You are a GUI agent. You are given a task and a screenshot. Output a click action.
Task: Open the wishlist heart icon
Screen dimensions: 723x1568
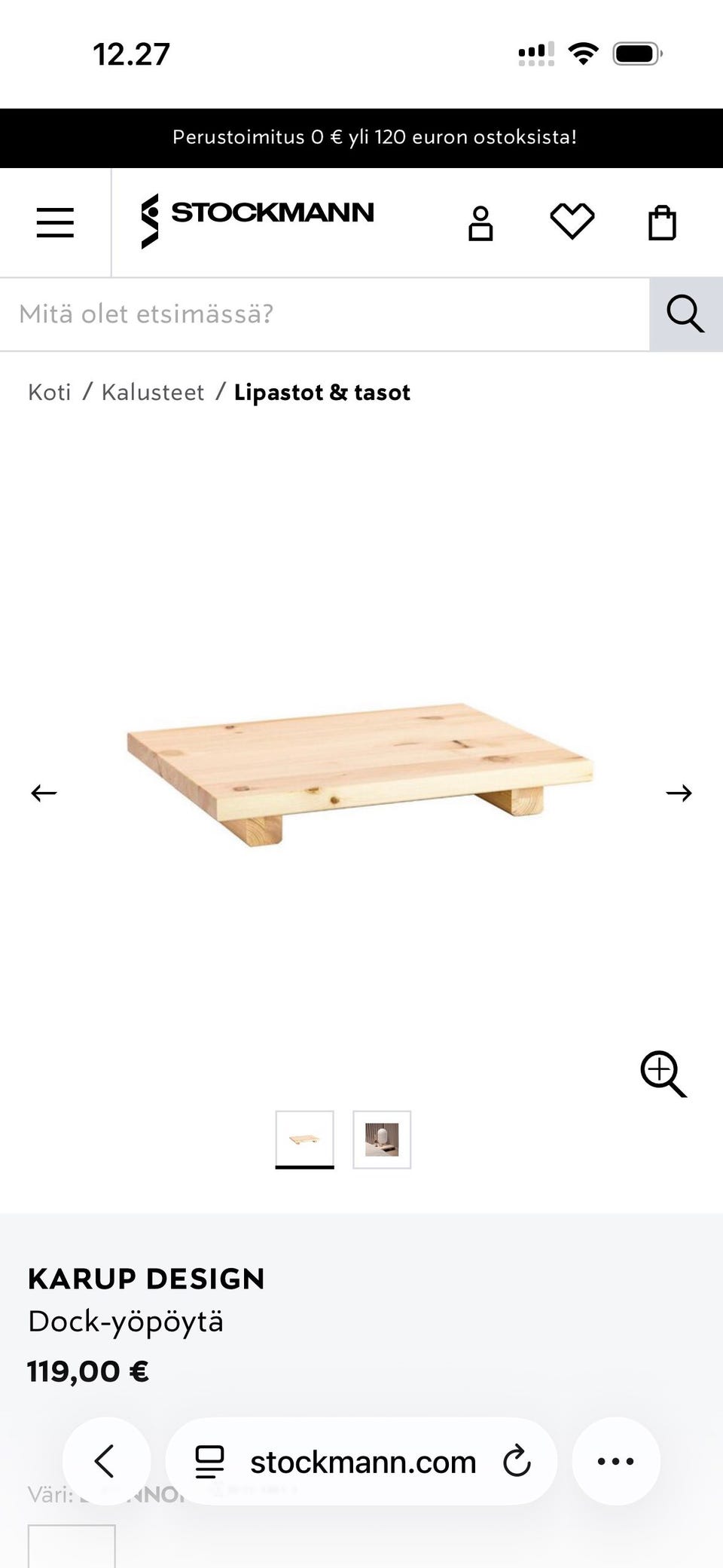[x=572, y=222]
